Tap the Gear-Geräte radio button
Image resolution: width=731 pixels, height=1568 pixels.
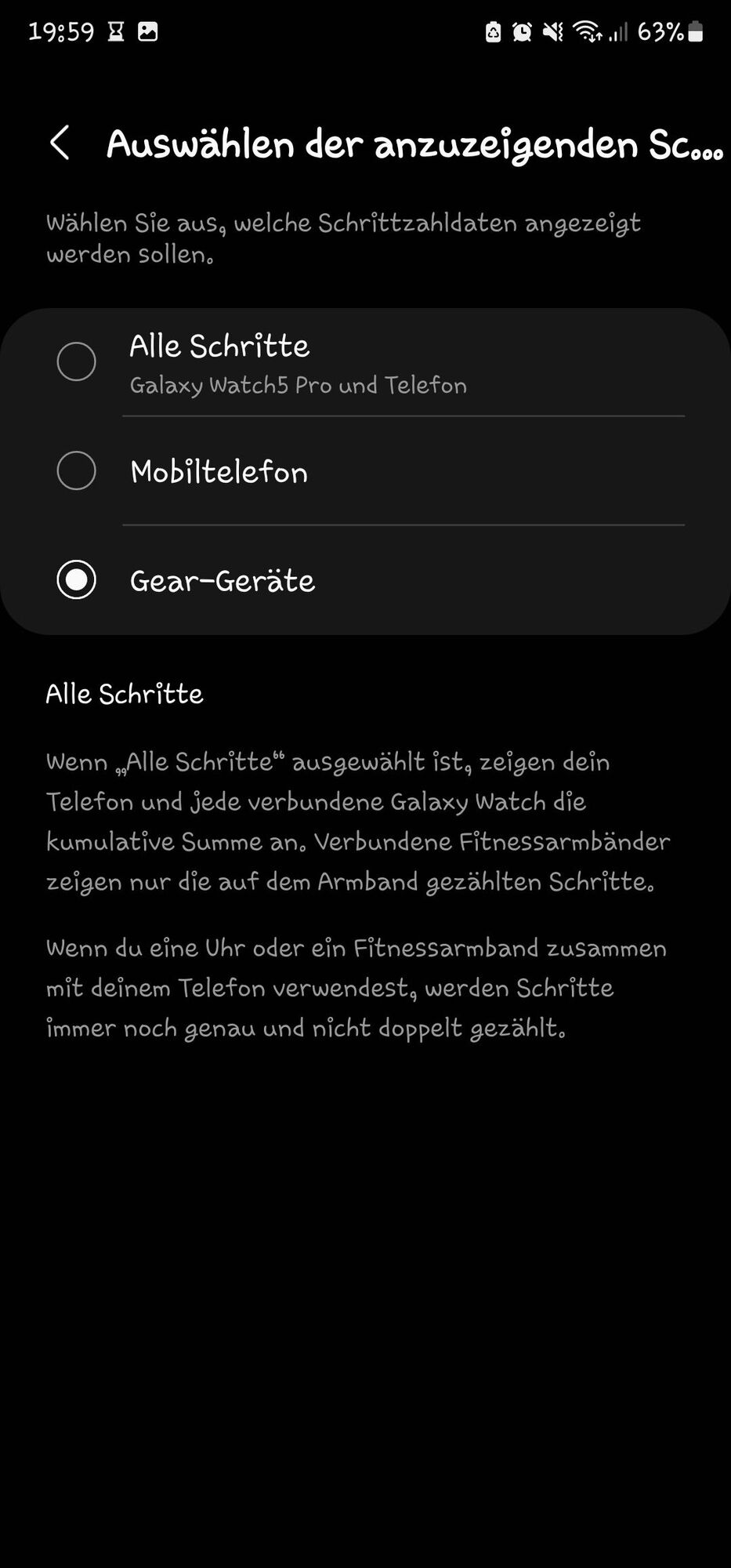coord(77,580)
